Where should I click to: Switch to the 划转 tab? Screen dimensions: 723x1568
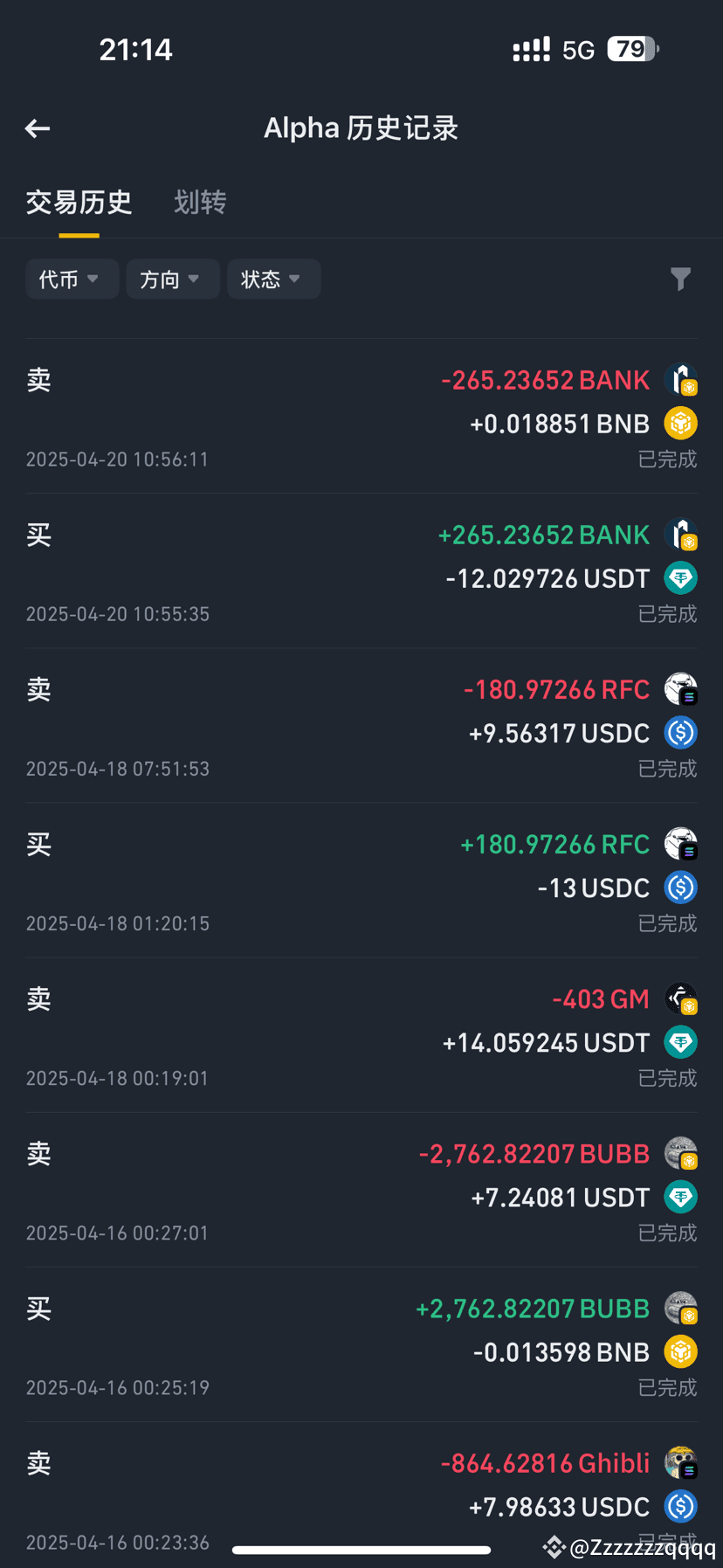click(x=200, y=203)
